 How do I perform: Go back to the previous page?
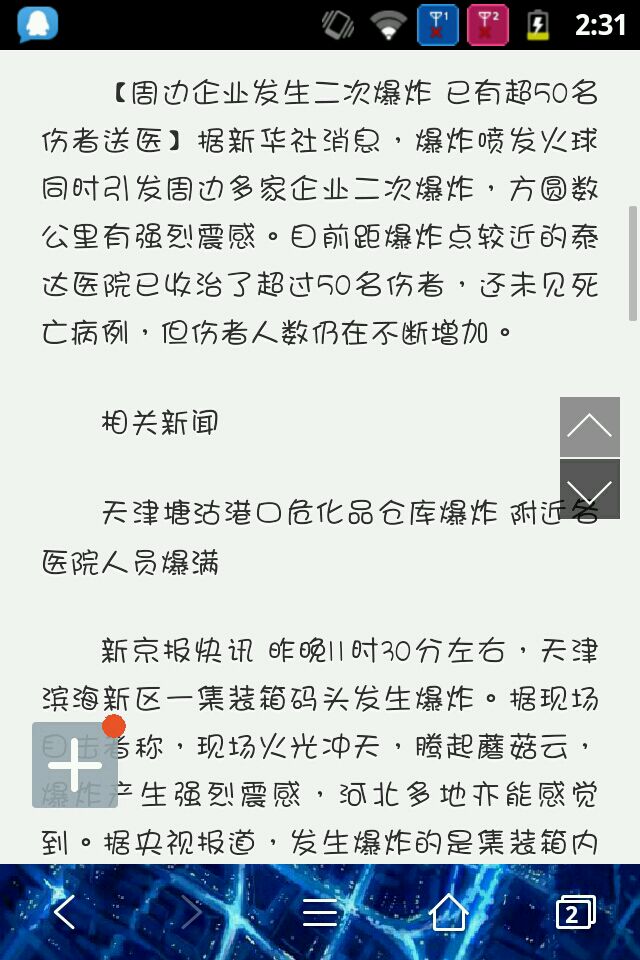(65, 912)
